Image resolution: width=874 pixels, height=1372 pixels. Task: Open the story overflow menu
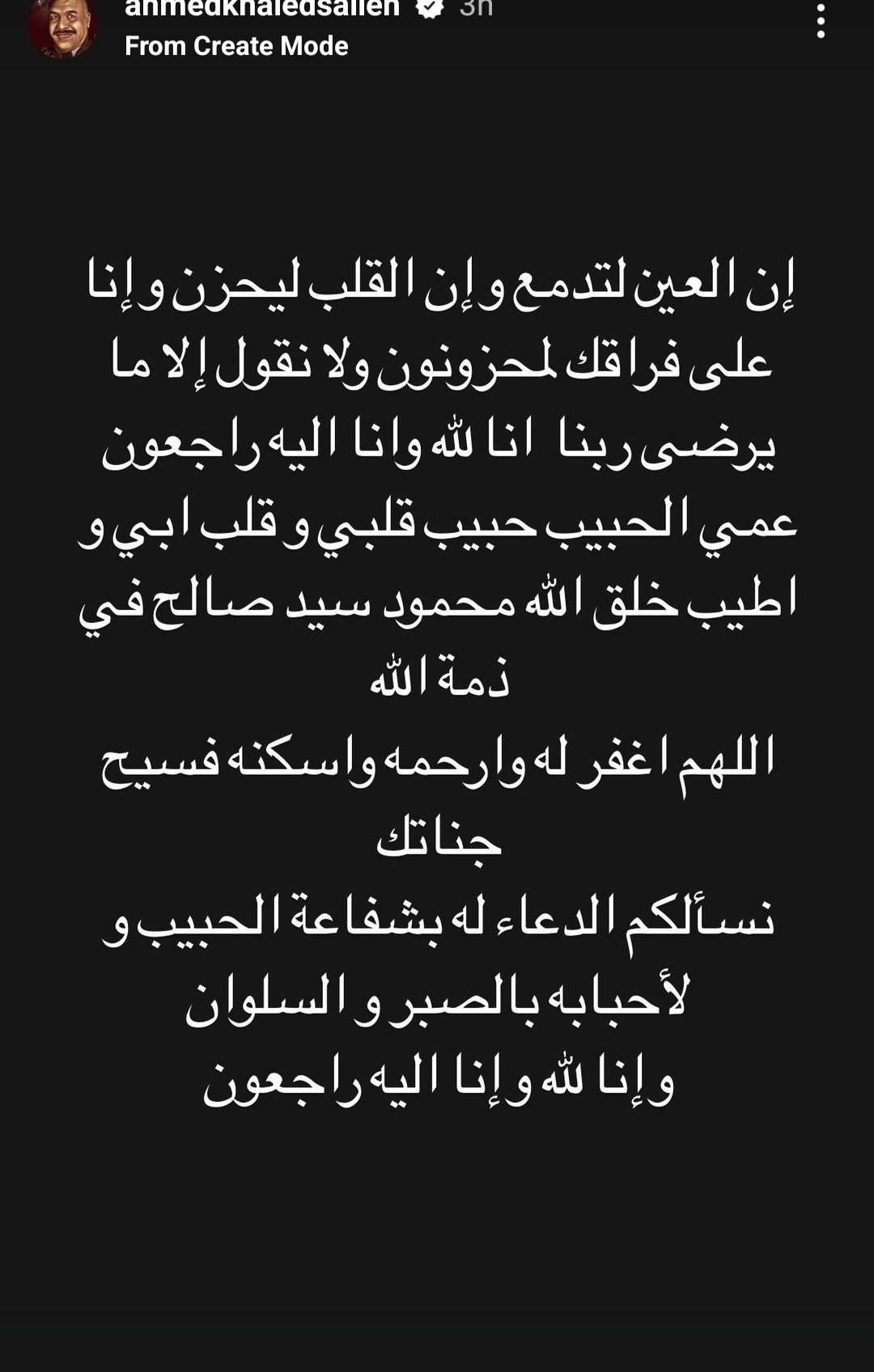[x=821, y=21]
